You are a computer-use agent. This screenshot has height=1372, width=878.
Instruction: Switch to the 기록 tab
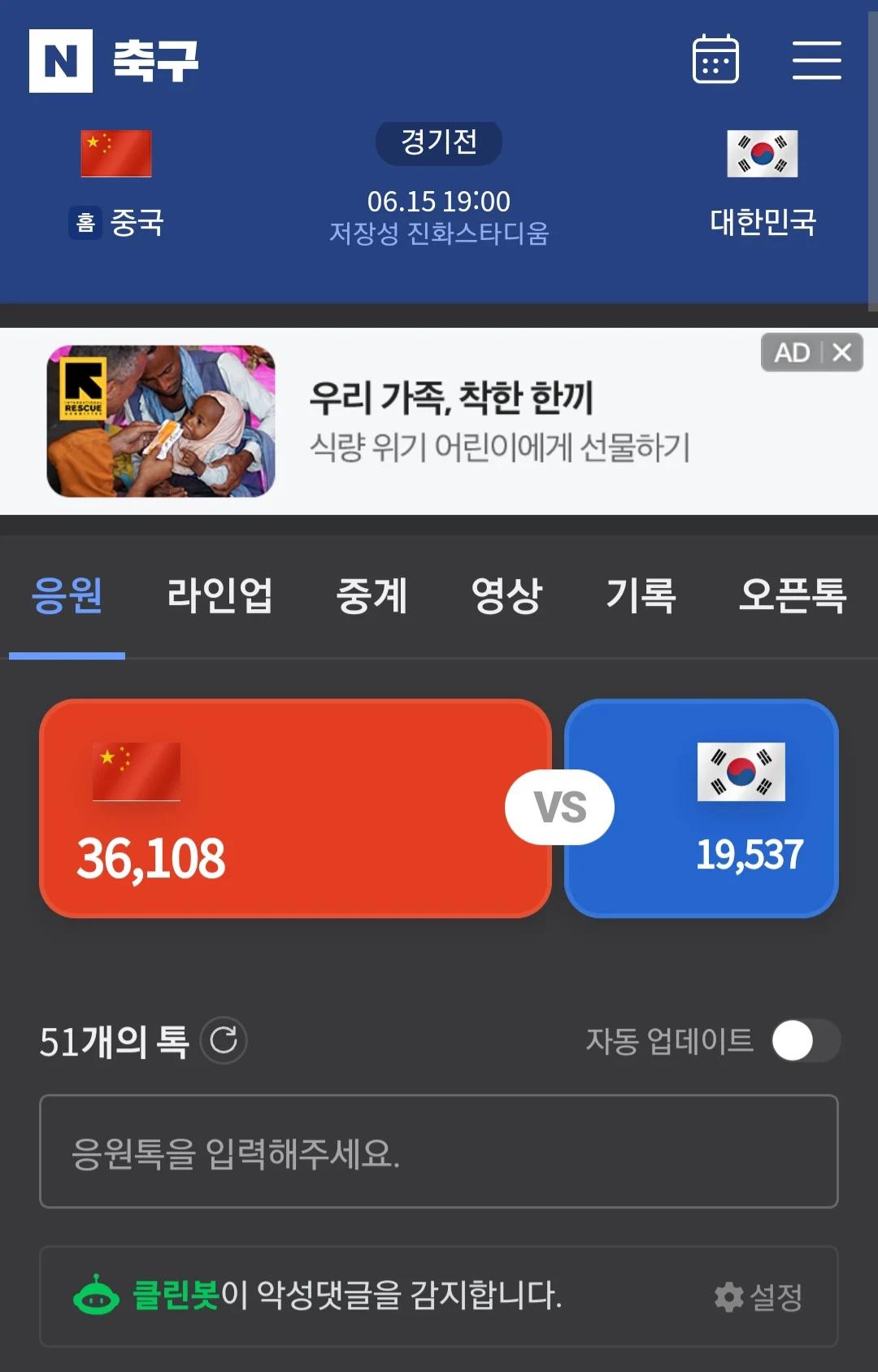click(641, 595)
